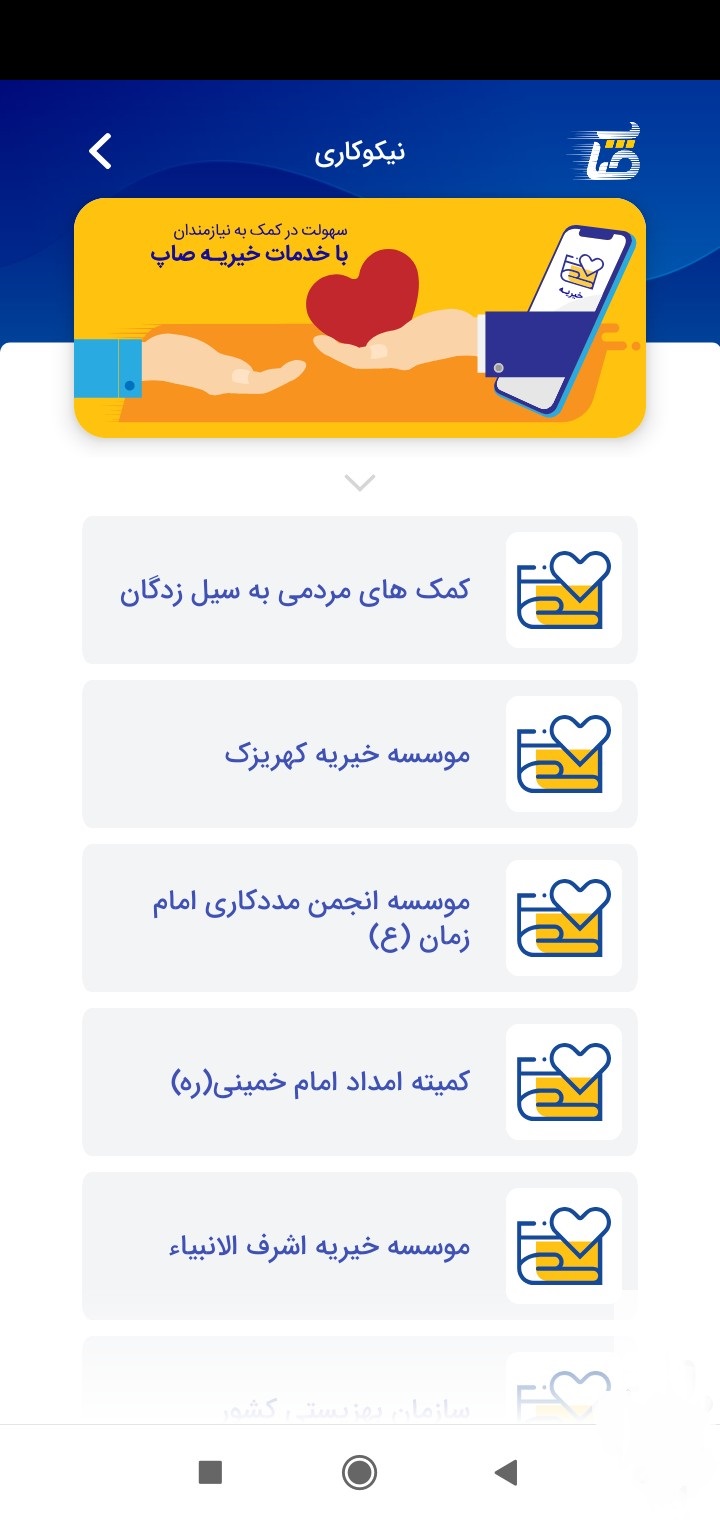Tap the Kahrizak charity heart icon
720x1520 pixels.
(x=564, y=754)
